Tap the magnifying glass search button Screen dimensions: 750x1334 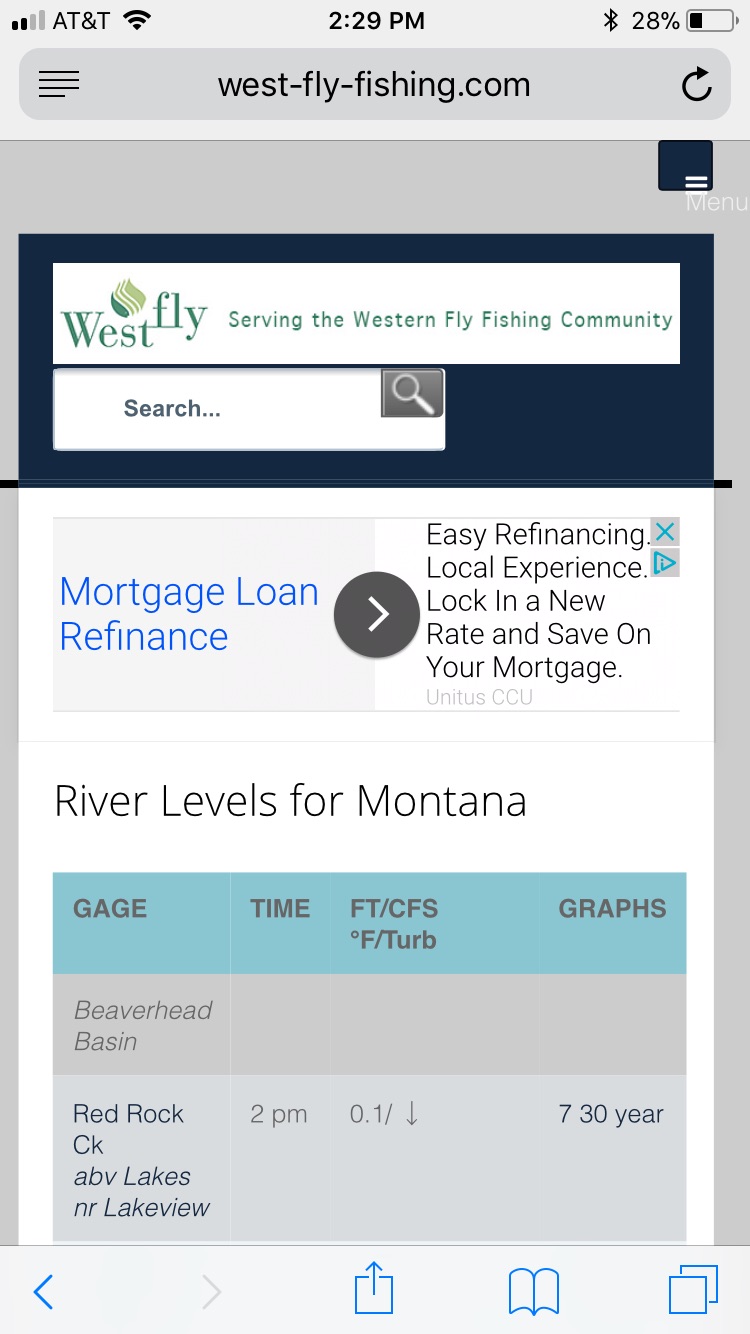click(412, 393)
